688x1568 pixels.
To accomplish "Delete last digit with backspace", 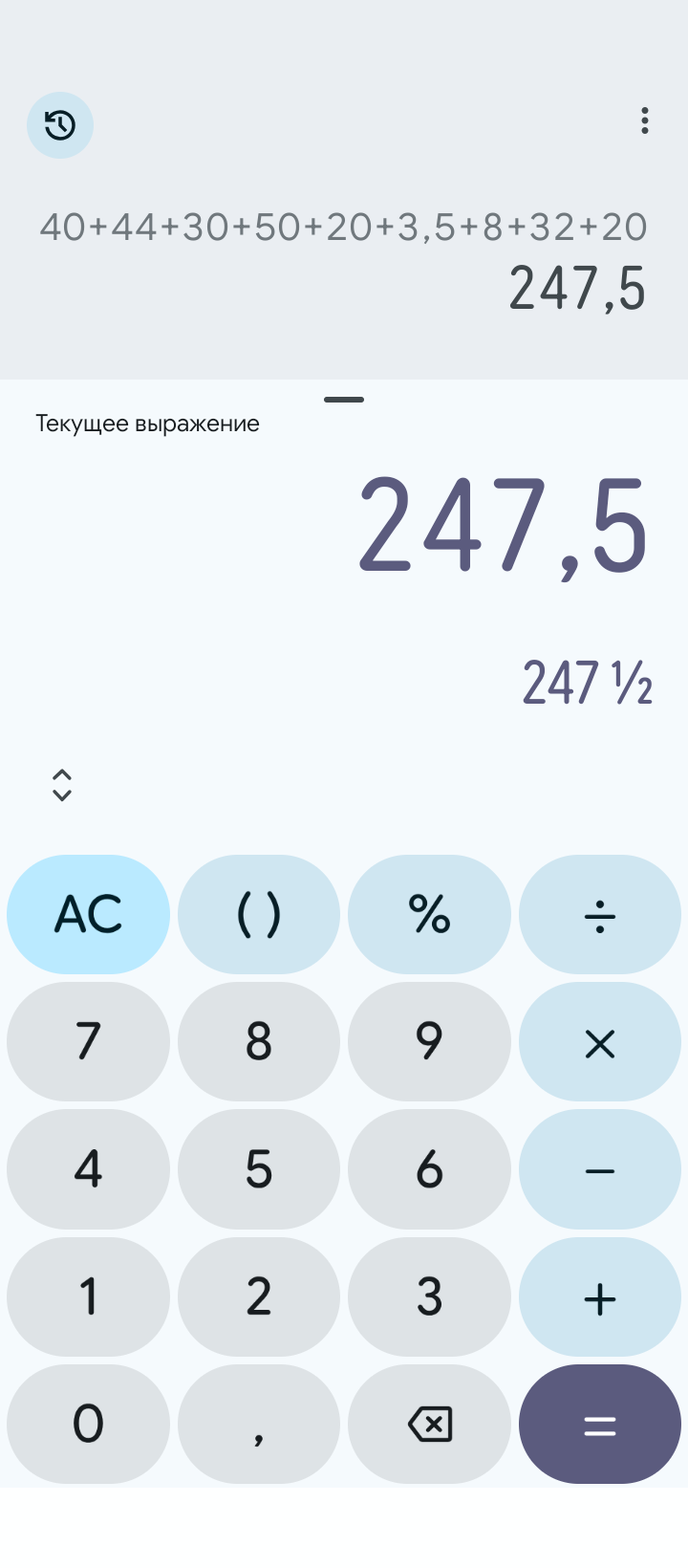I will pyautogui.click(x=429, y=1425).
